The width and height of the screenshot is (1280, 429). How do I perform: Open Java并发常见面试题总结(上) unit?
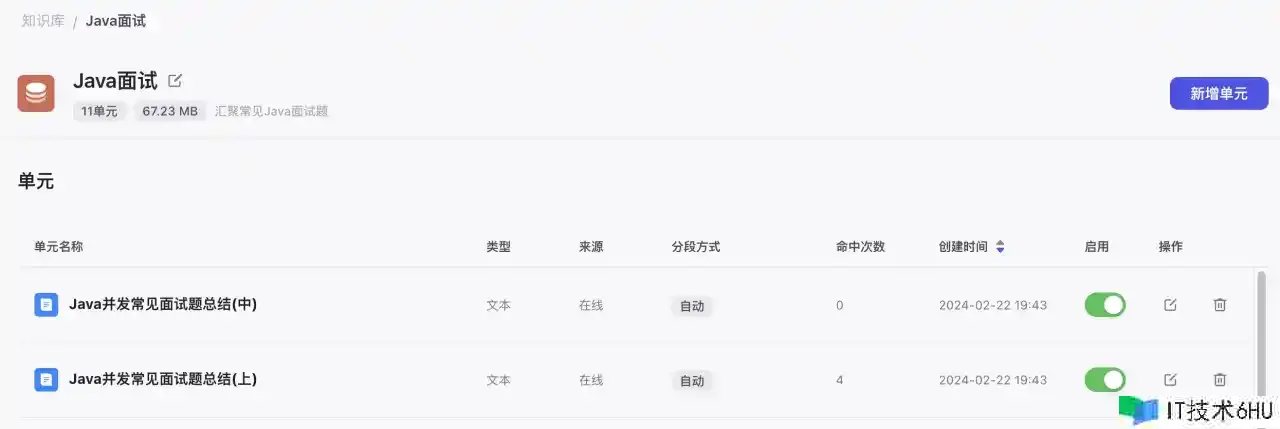click(x=163, y=380)
